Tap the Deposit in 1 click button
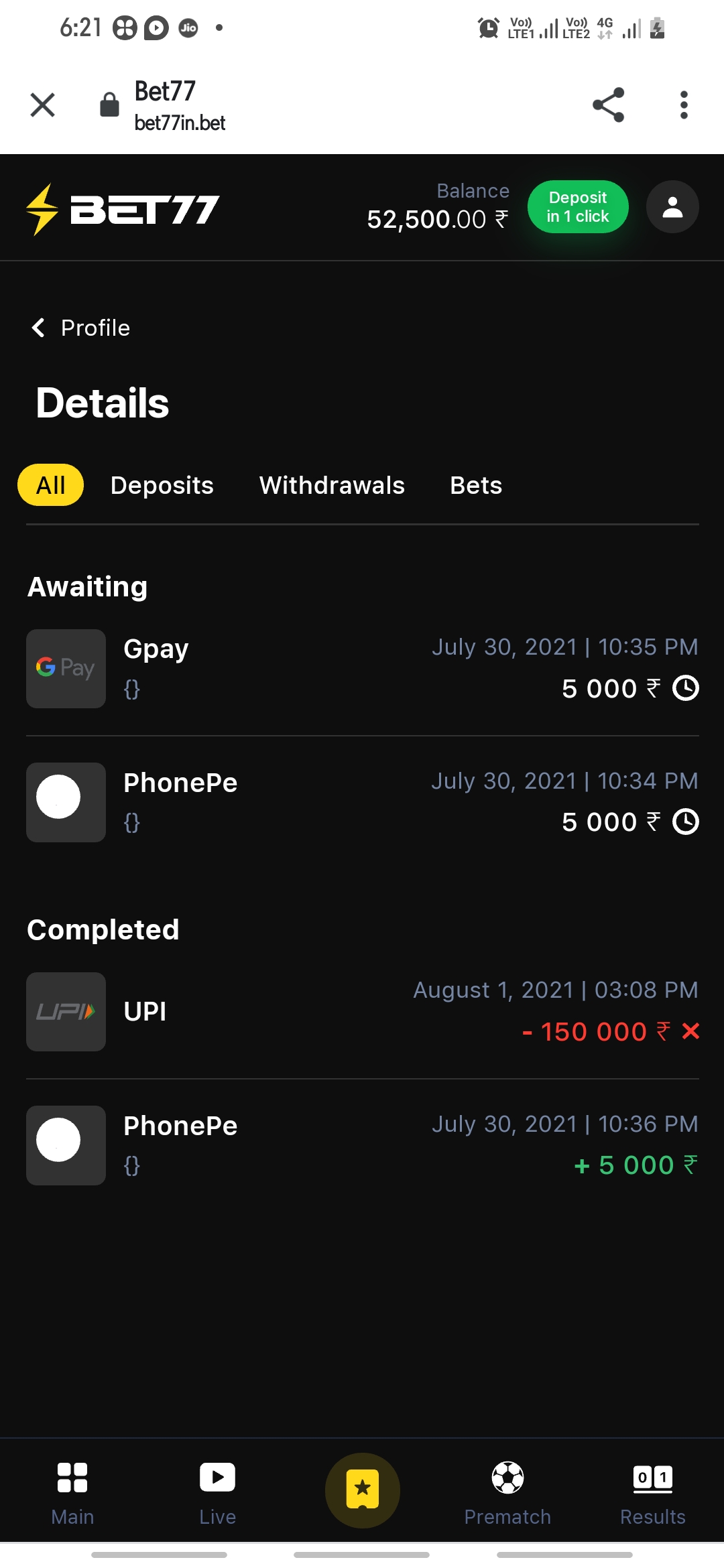The height and width of the screenshot is (1568, 724). [x=577, y=207]
